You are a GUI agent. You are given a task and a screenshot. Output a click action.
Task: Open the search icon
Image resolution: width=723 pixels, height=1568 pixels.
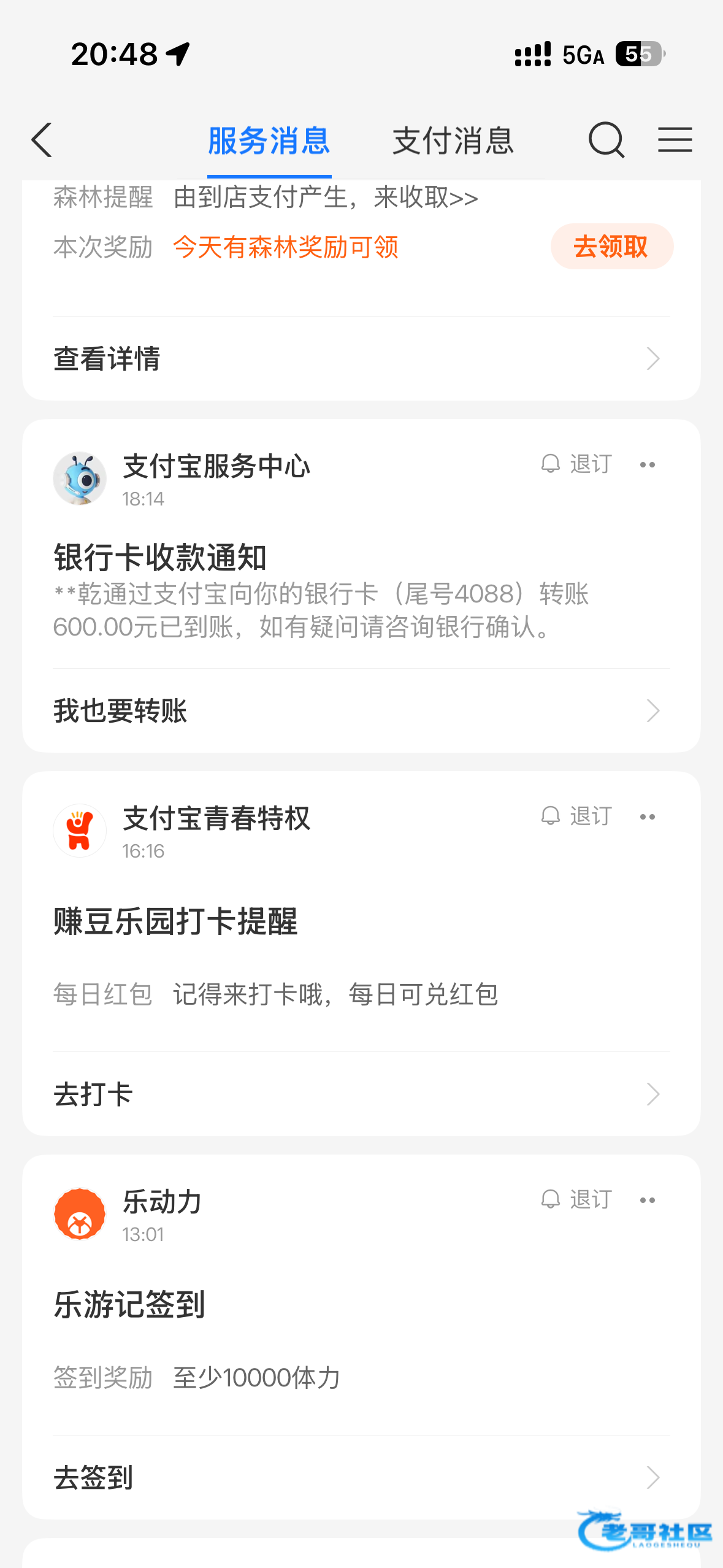tap(606, 140)
